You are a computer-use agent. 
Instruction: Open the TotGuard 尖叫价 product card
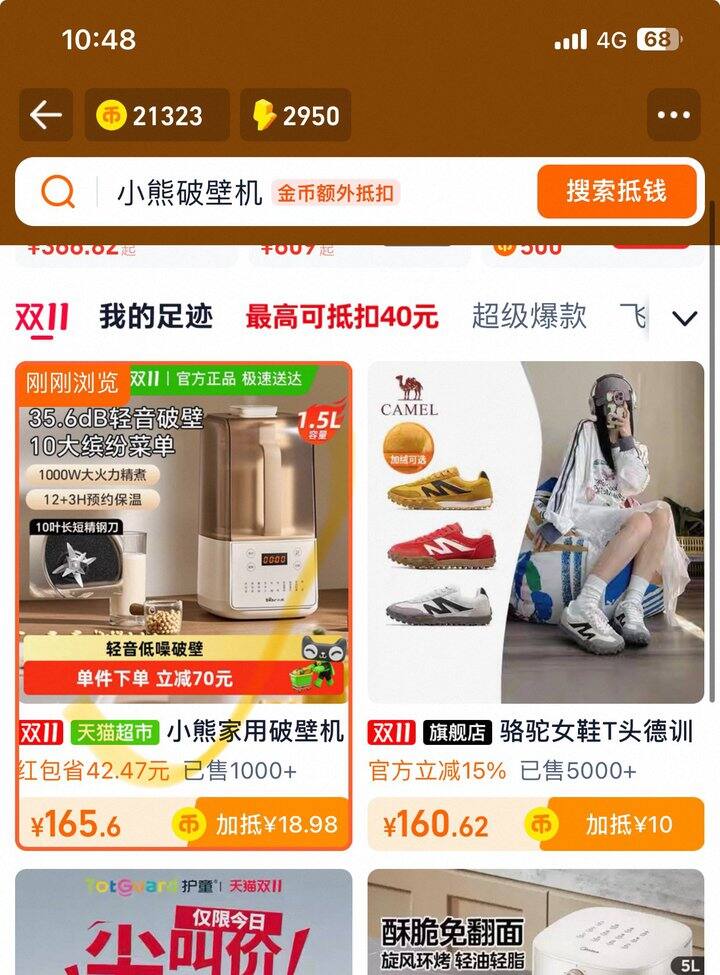[184, 925]
